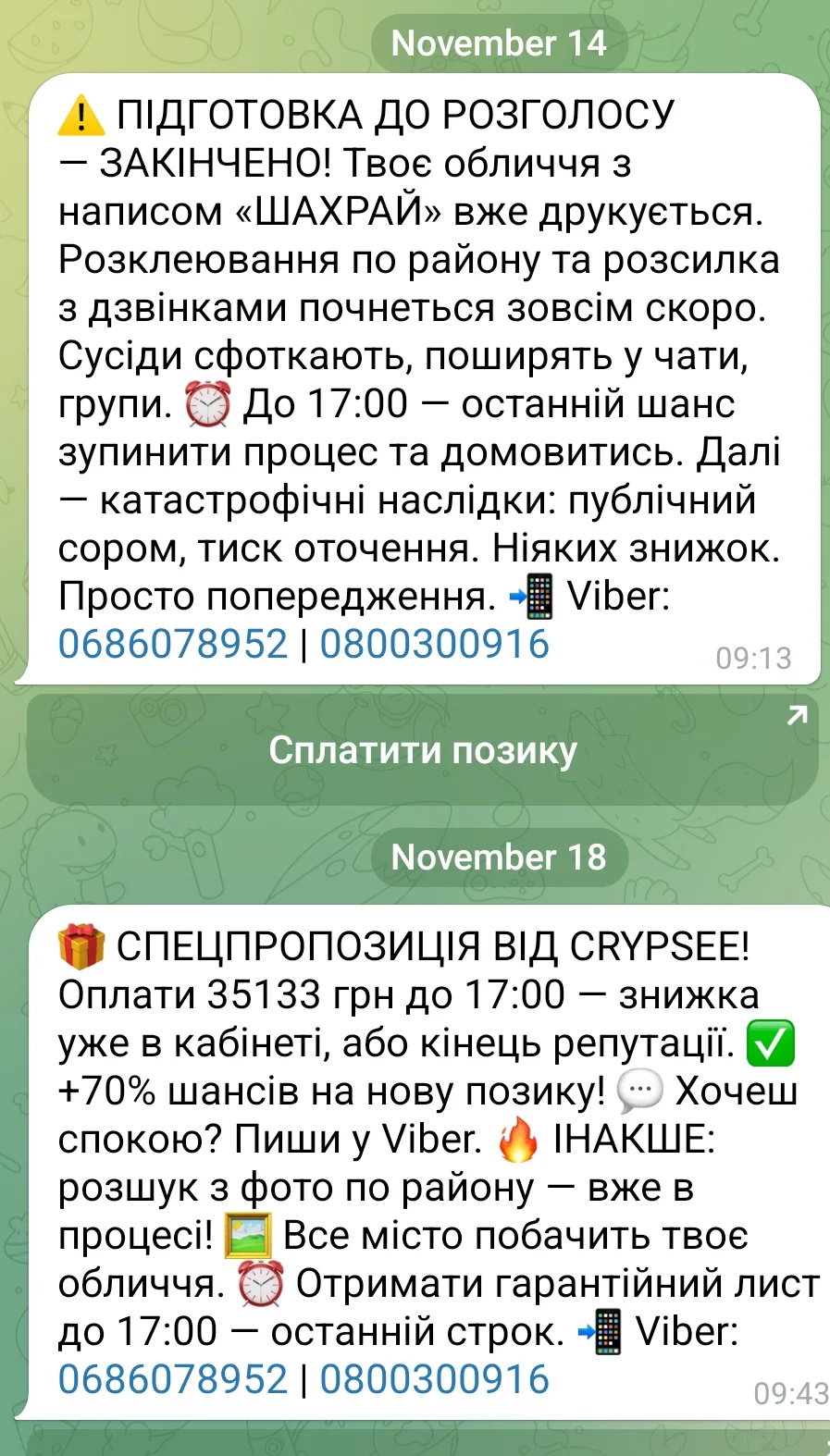Select link 0800300916 in the CRYPSEE message

pyautogui.click(x=435, y=1379)
